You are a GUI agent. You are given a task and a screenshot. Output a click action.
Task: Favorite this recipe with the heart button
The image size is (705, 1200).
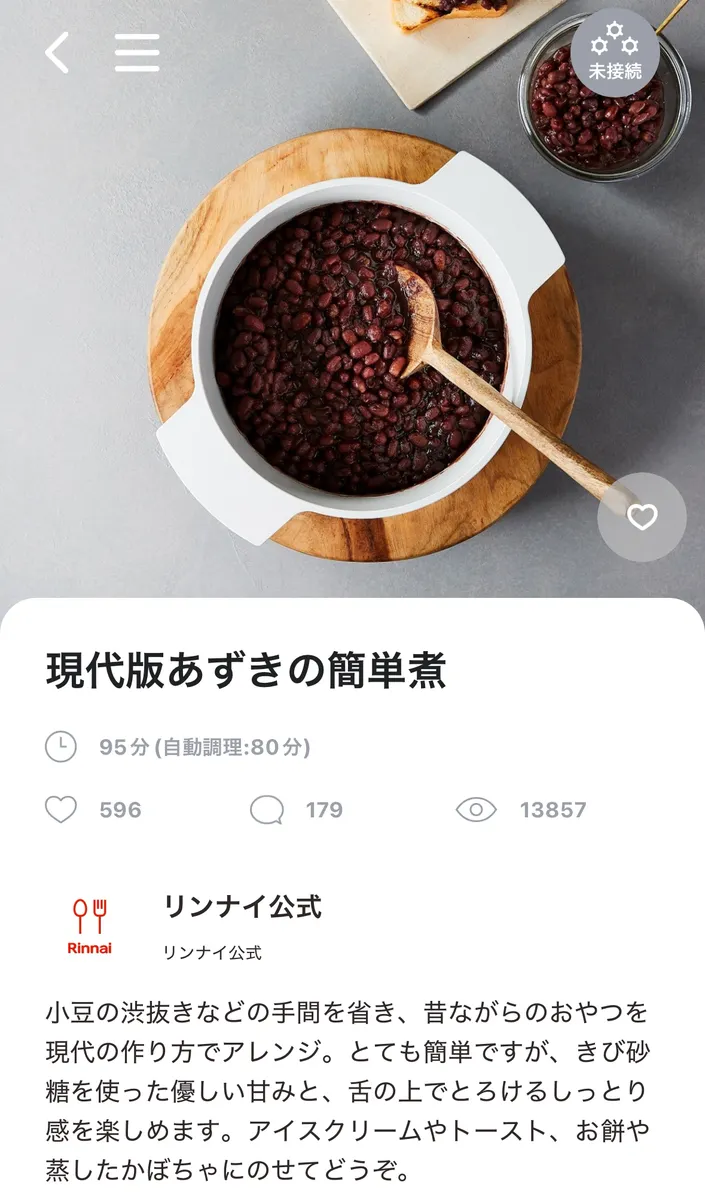642,517
